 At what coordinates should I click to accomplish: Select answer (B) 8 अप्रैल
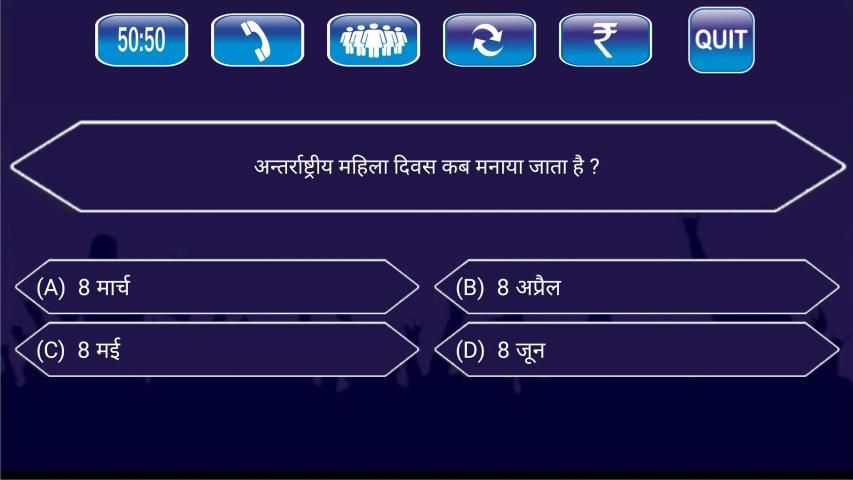click(x=637, y=288)
